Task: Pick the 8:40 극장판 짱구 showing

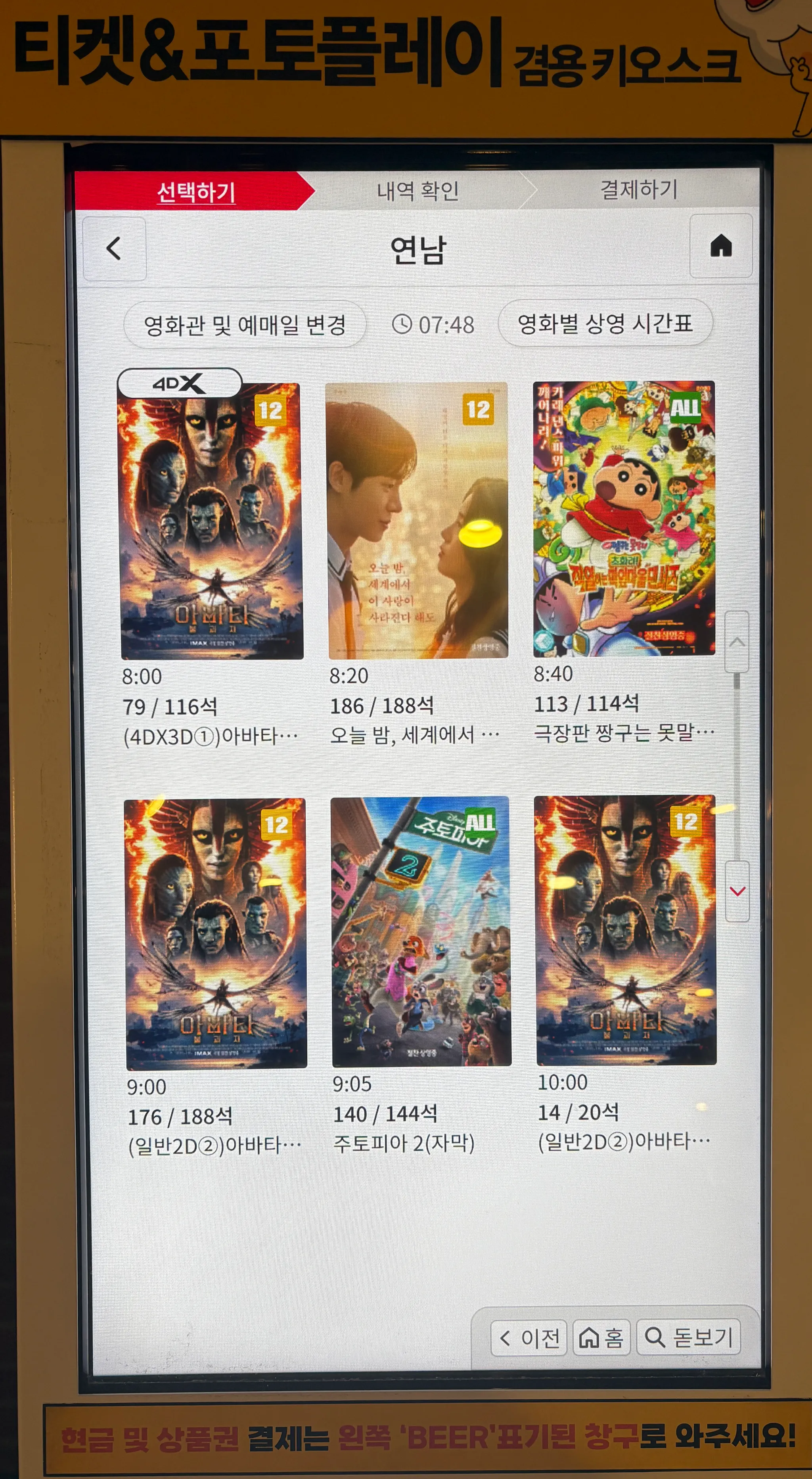Action: click(624, 519)
